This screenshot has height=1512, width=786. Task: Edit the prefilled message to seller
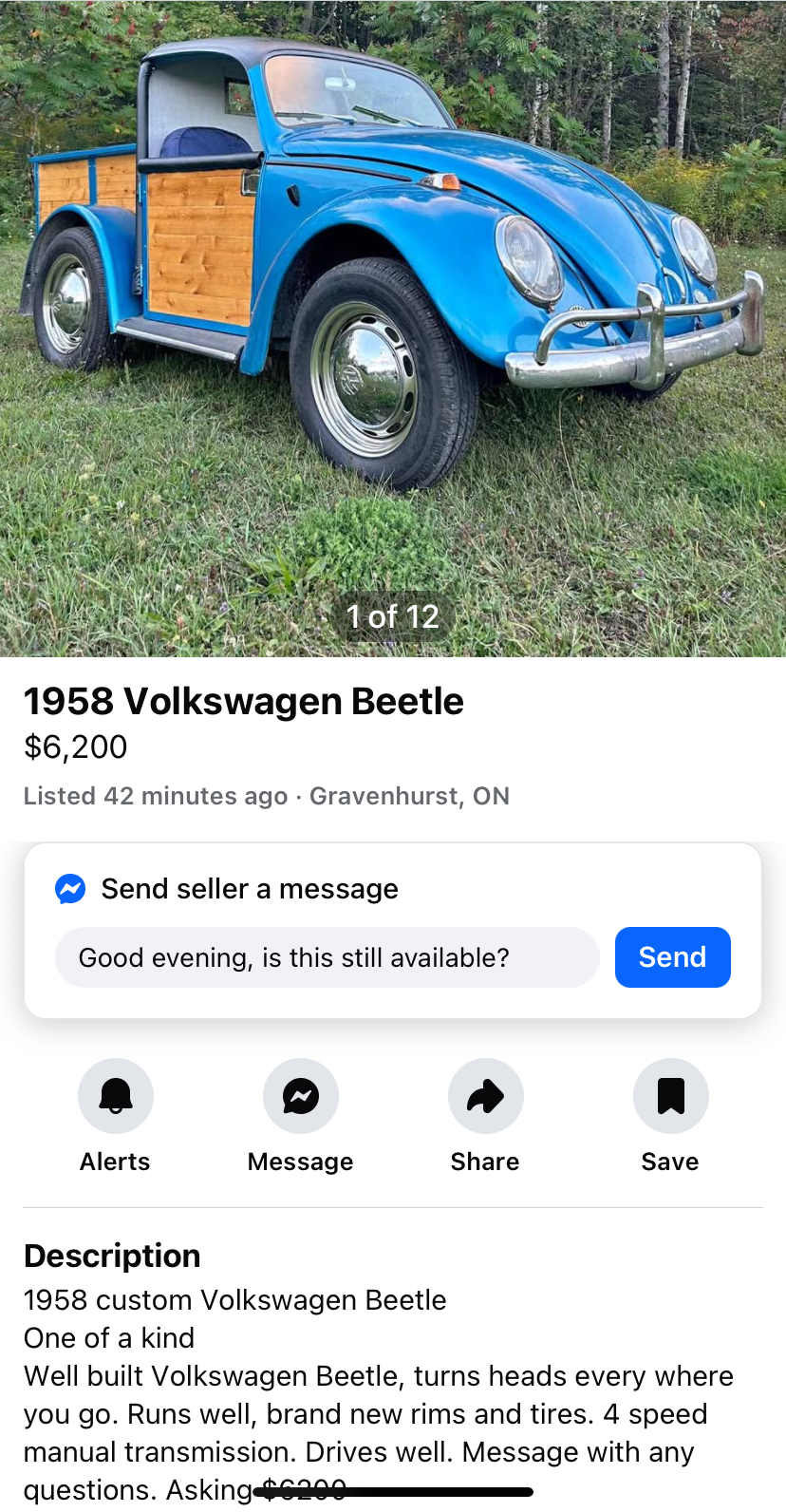pos(327,957)
